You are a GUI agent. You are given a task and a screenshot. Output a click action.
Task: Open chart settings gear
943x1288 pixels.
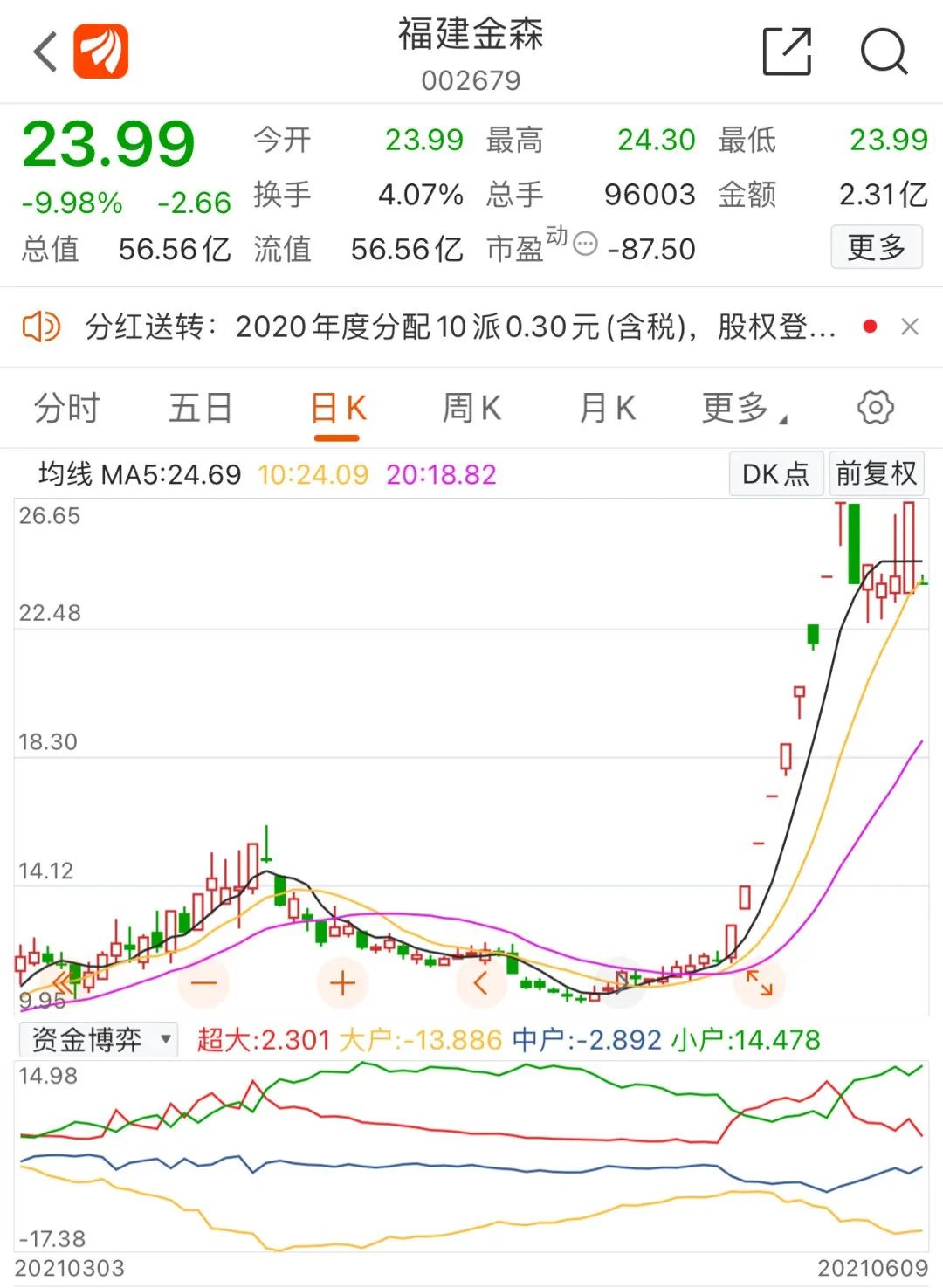click(x=875, y=408)
